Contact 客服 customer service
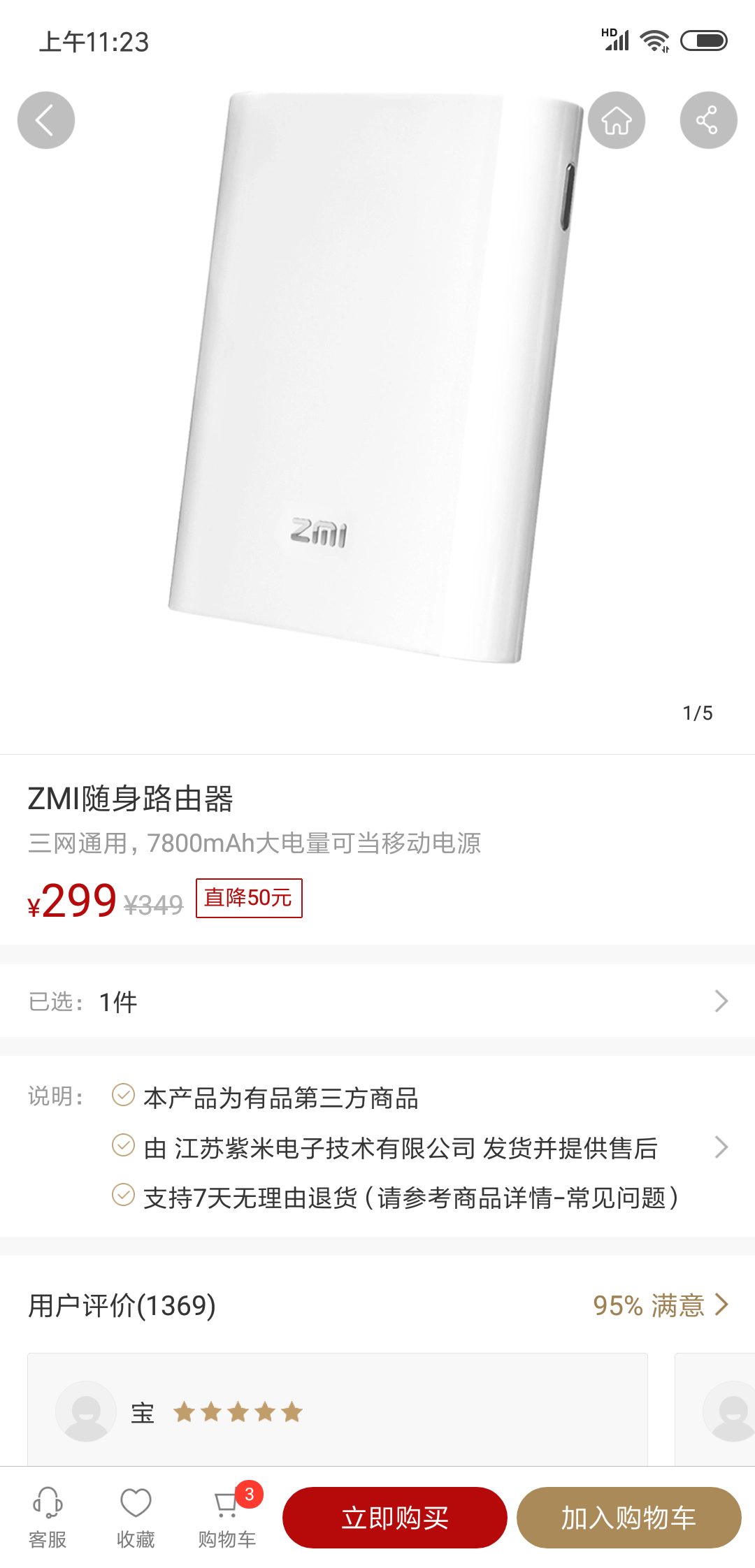The width and height of the screenshot is (755, 1568). [48, 1516]
